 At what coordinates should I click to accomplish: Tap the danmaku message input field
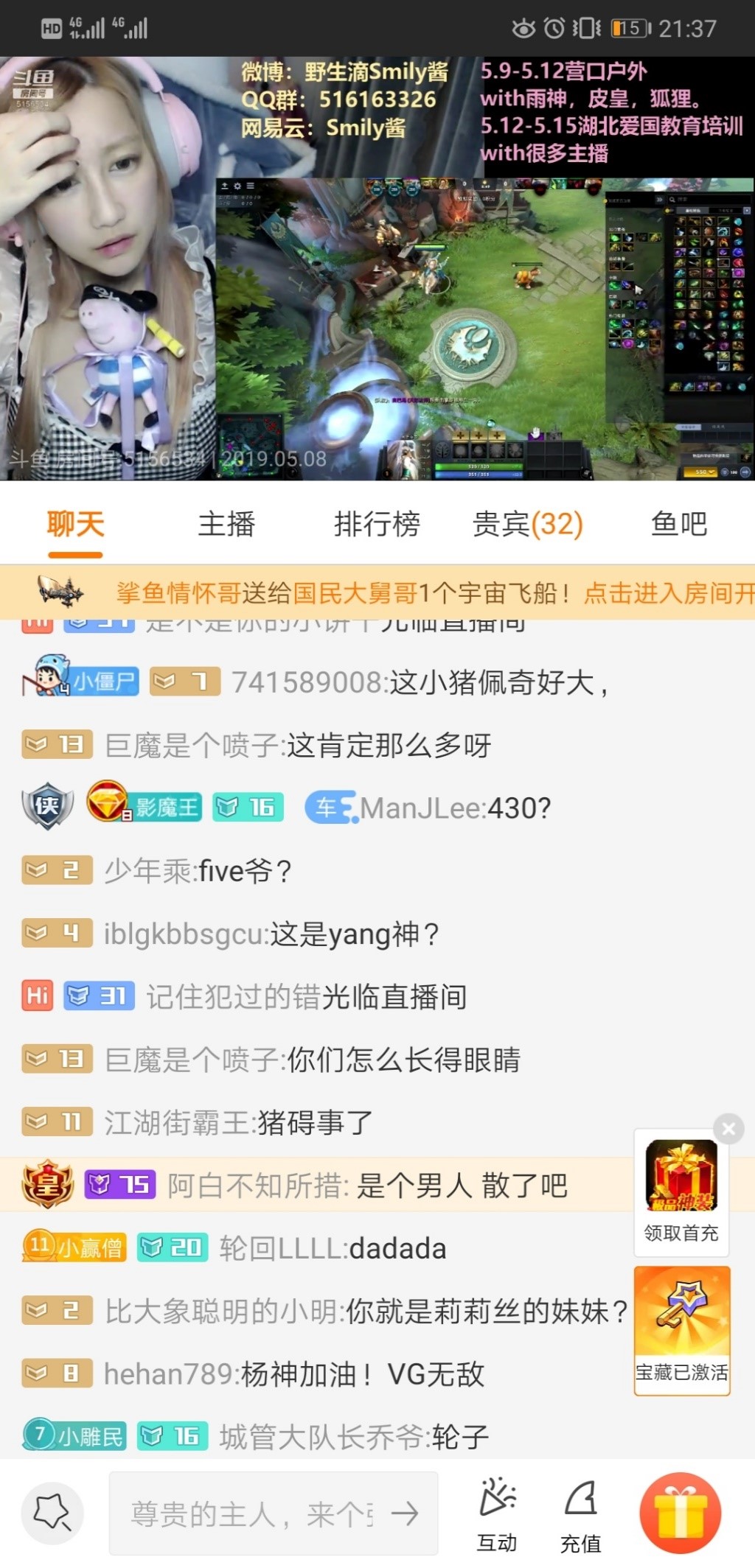tap(258, 1514)
